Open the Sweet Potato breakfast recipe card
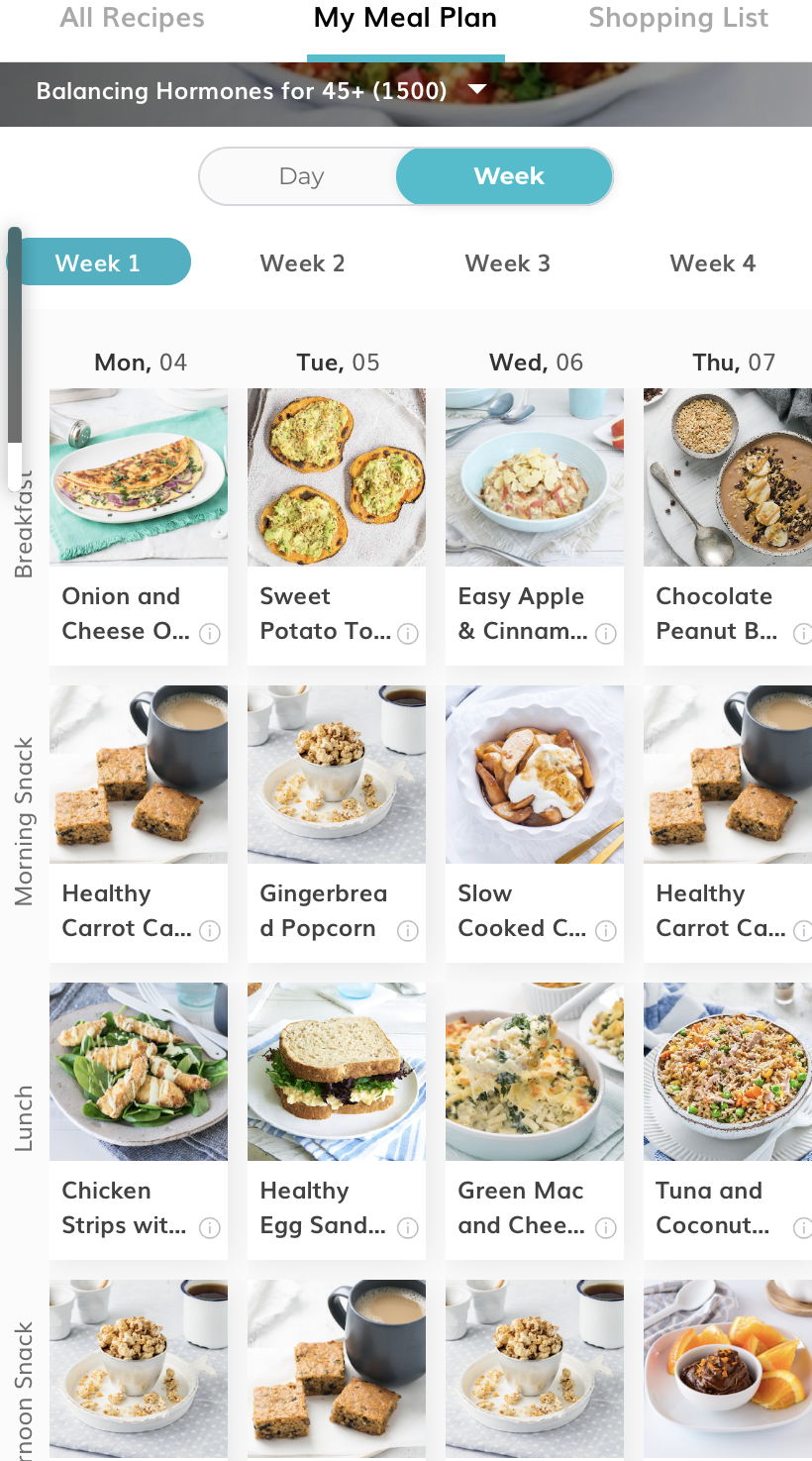Viewport: 812px width, 1461px height. tap(337, 477)
